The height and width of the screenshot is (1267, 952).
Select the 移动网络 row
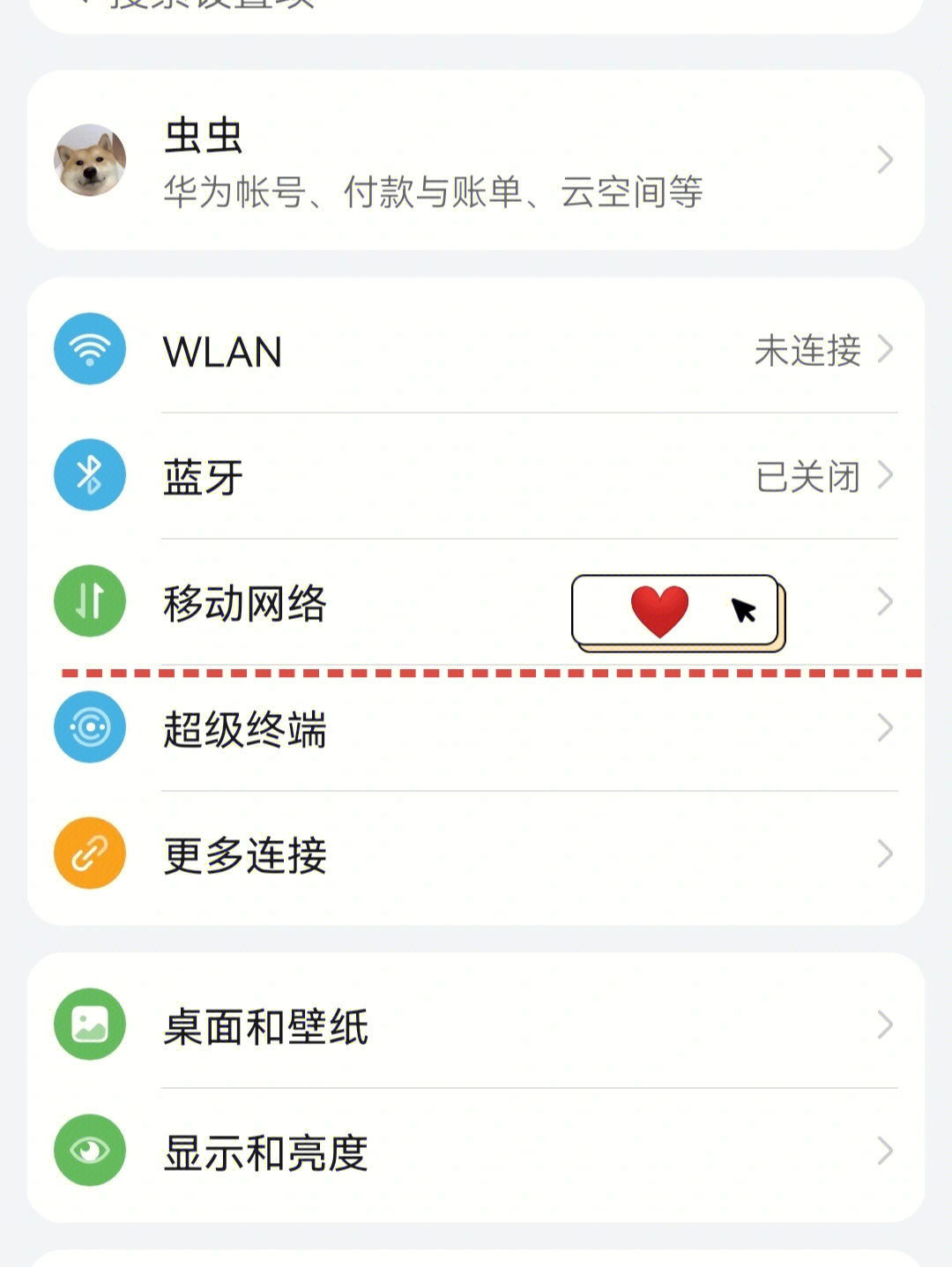353,603
